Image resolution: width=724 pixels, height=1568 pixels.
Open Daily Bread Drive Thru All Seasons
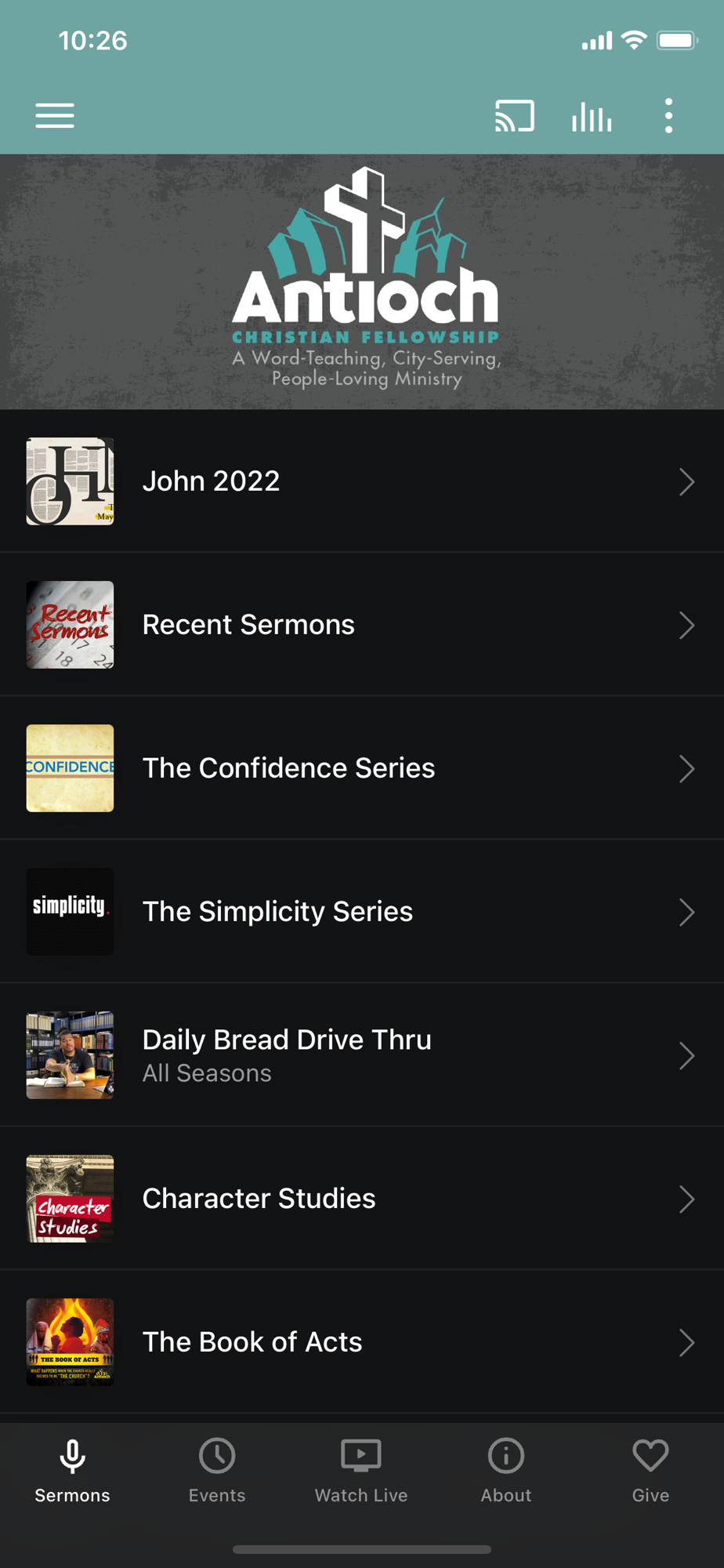(x=362, y=1055)
